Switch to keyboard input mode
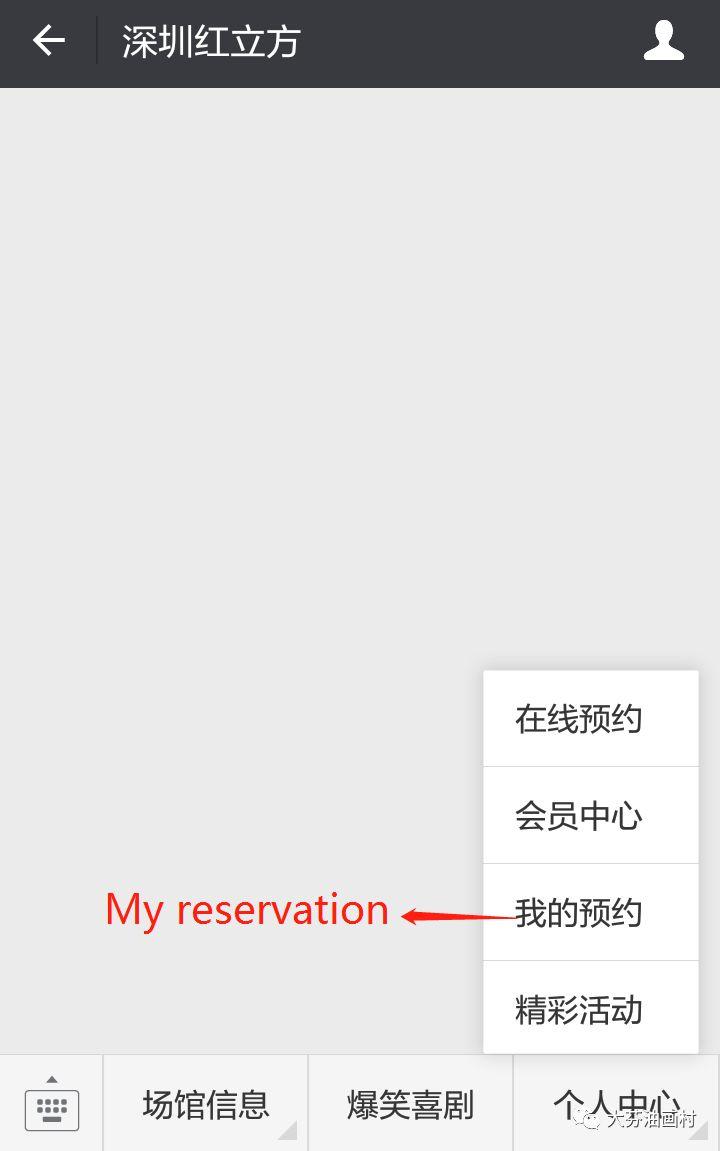 [x=52, y=1104]
